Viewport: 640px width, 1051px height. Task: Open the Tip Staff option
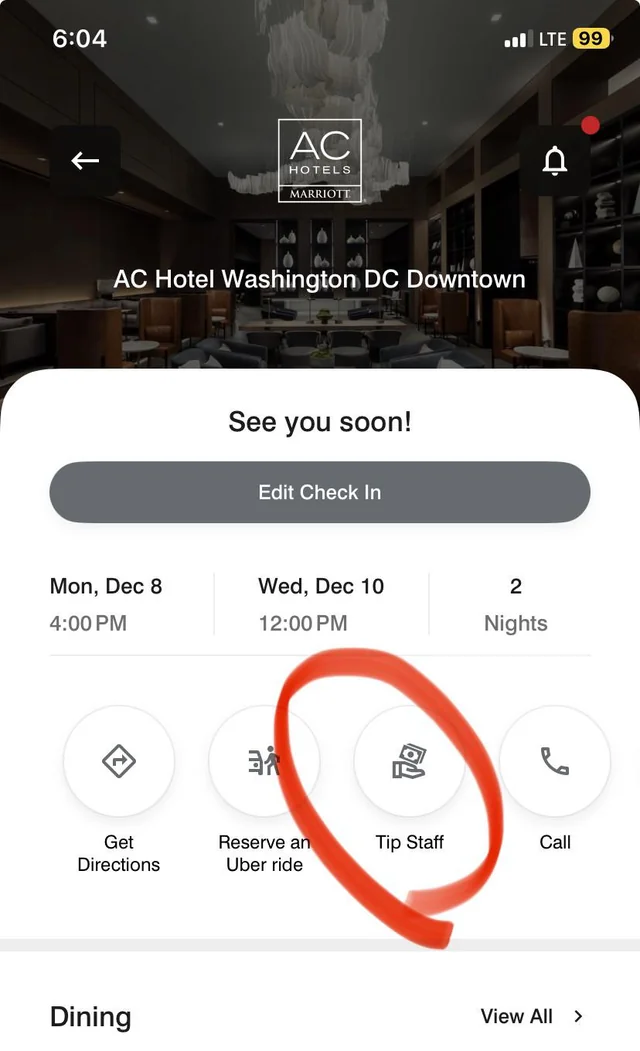409,762
